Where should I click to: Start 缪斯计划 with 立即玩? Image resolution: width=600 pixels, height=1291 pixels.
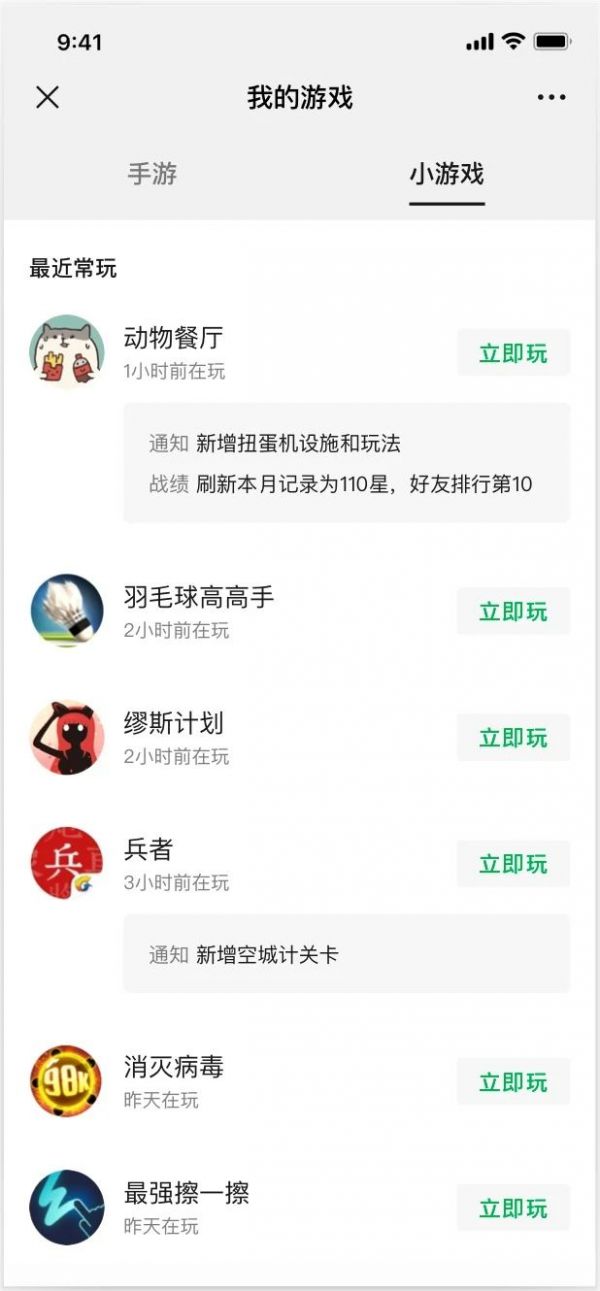tap(513, 738)
